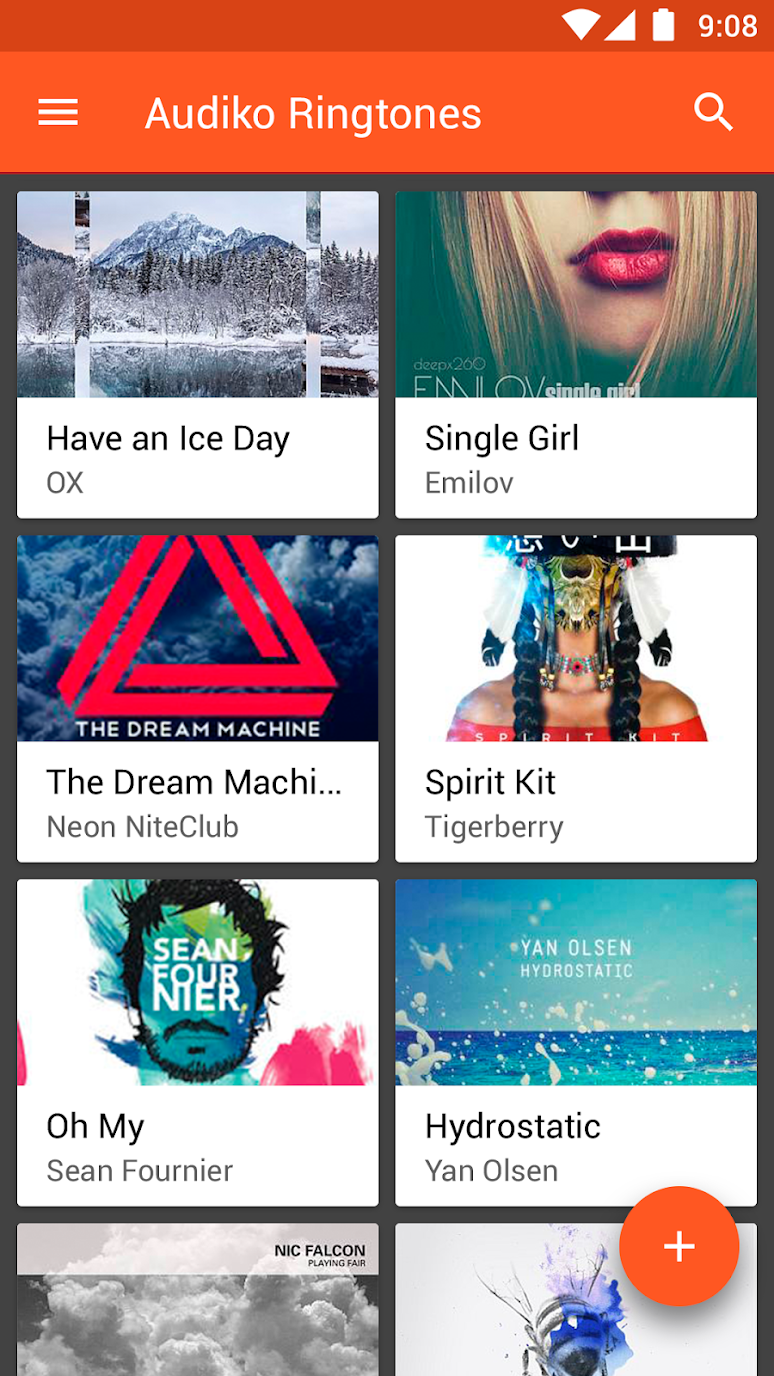This screenshot has width=774, height=1376.
Task: Open the hamburger navigation drawer menu
Action: tap(58, 113)
